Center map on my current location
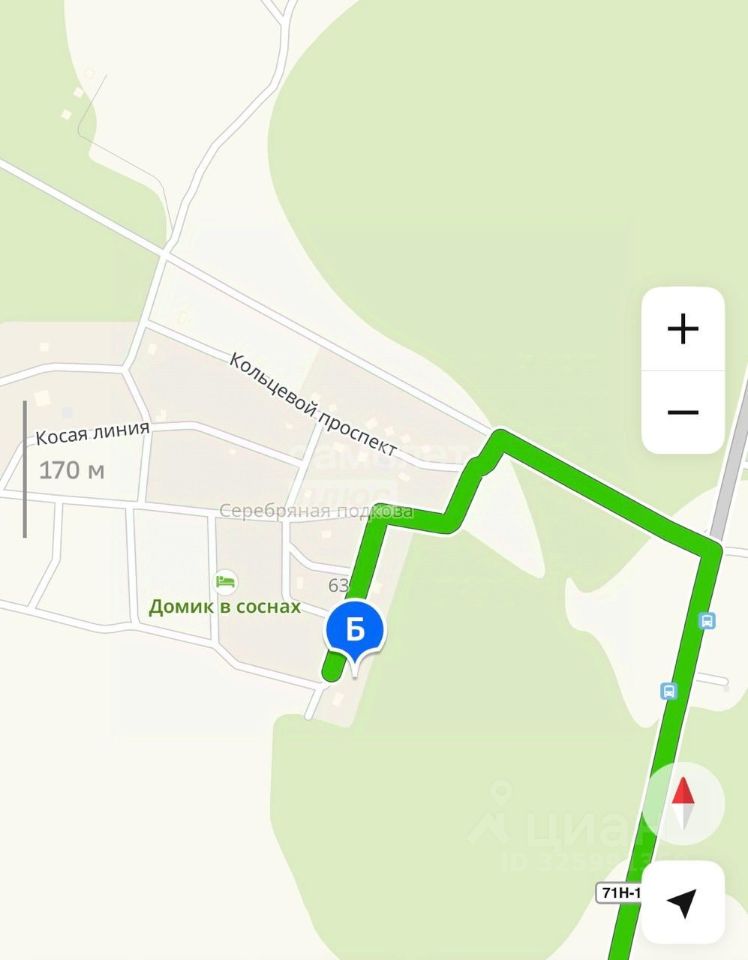This screenshot has width=748, height=960. 683,902
